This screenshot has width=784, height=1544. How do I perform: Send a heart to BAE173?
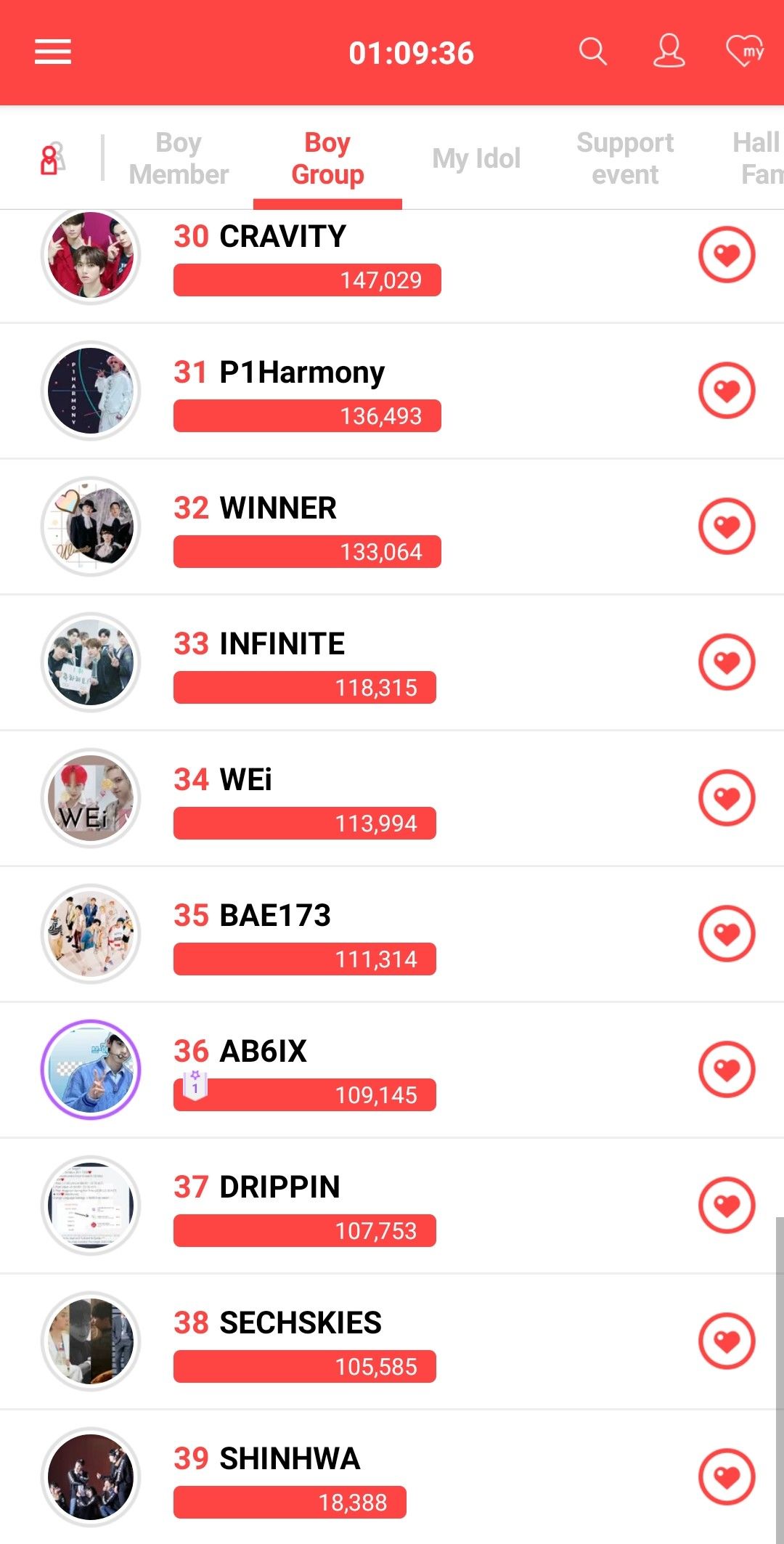pos(727,934)
